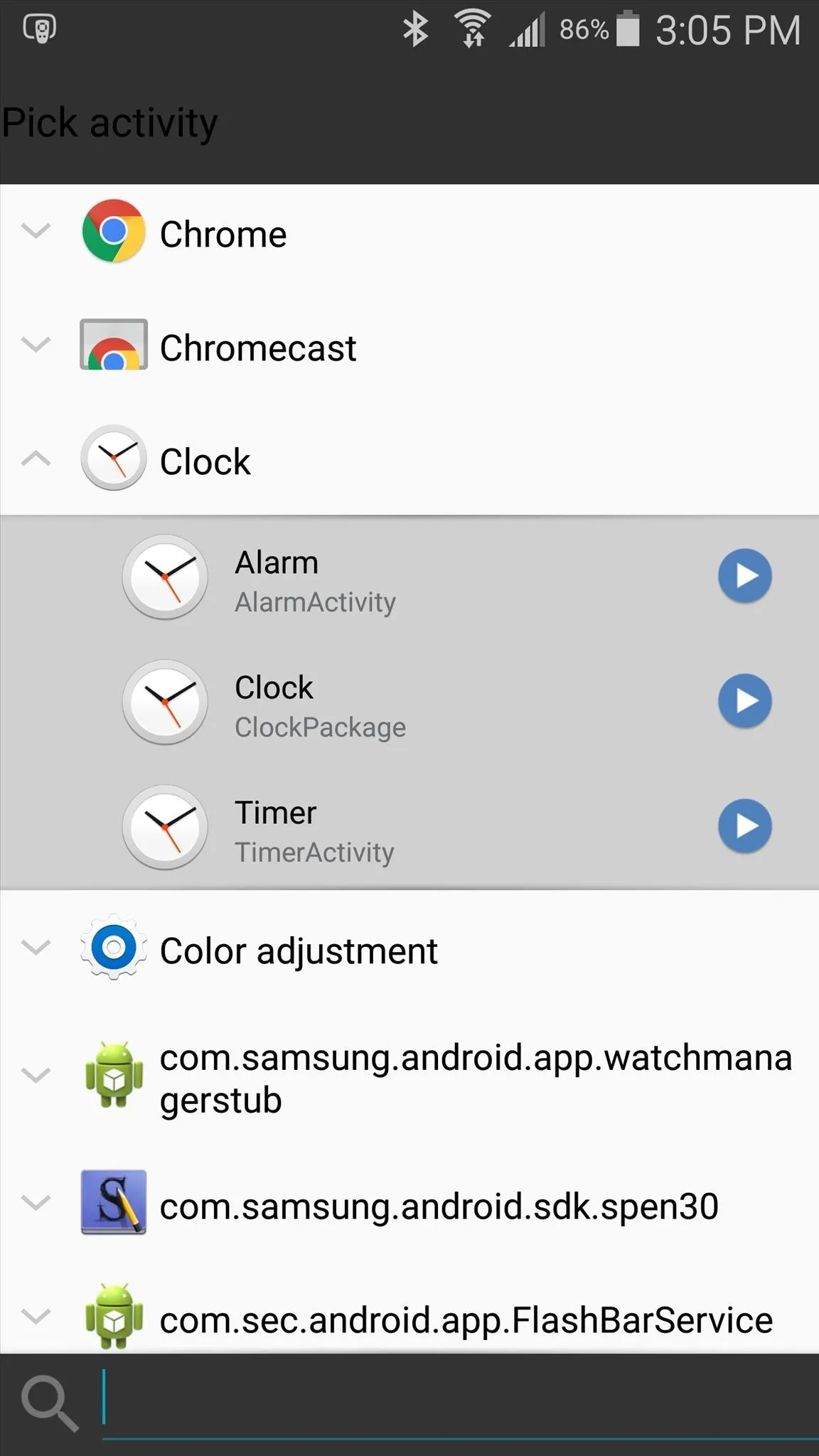Tap the magnifier search icon
The image size is (819, 1456).
click(x=49, y=1403)
